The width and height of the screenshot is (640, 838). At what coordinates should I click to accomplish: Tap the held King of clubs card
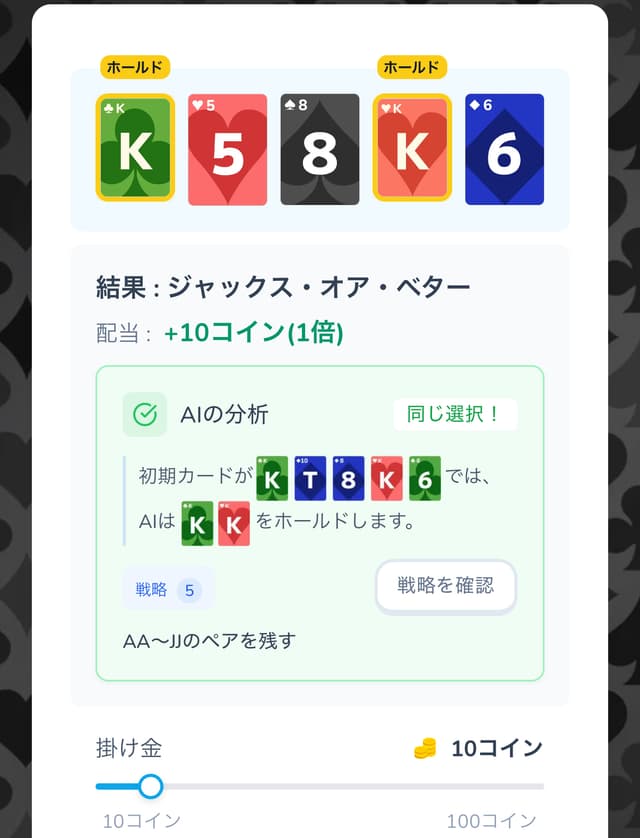pos(135,149)
